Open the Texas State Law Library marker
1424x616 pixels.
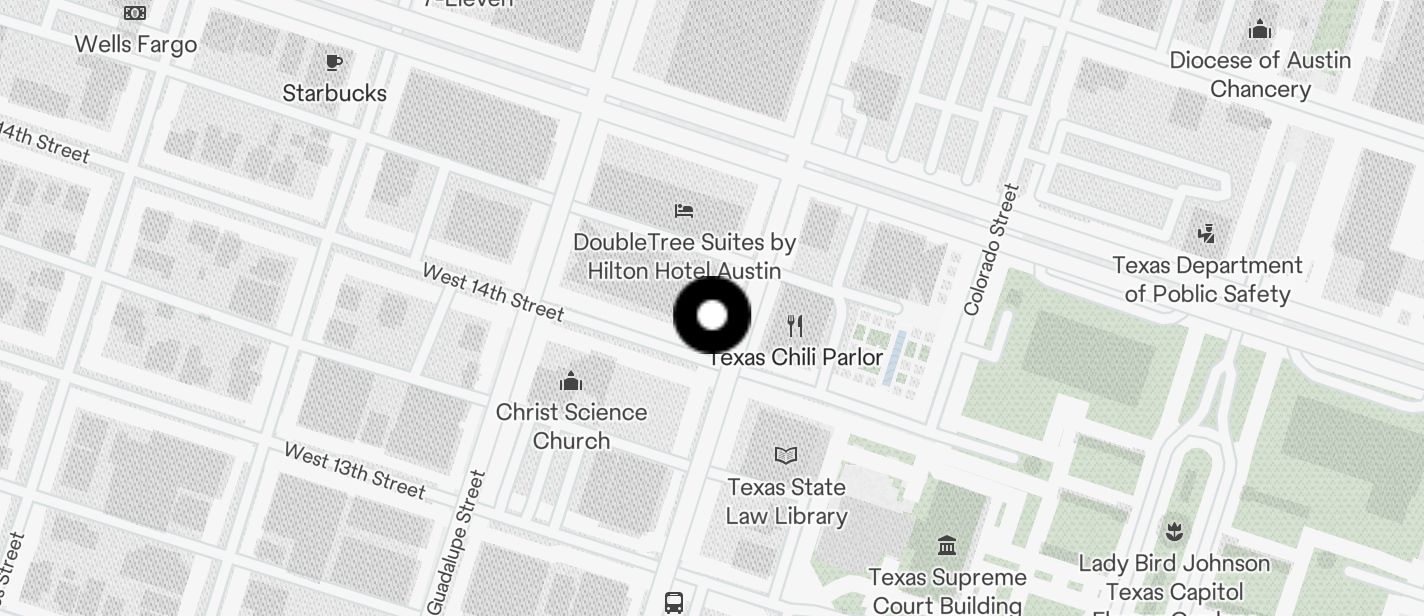point(786,456)
